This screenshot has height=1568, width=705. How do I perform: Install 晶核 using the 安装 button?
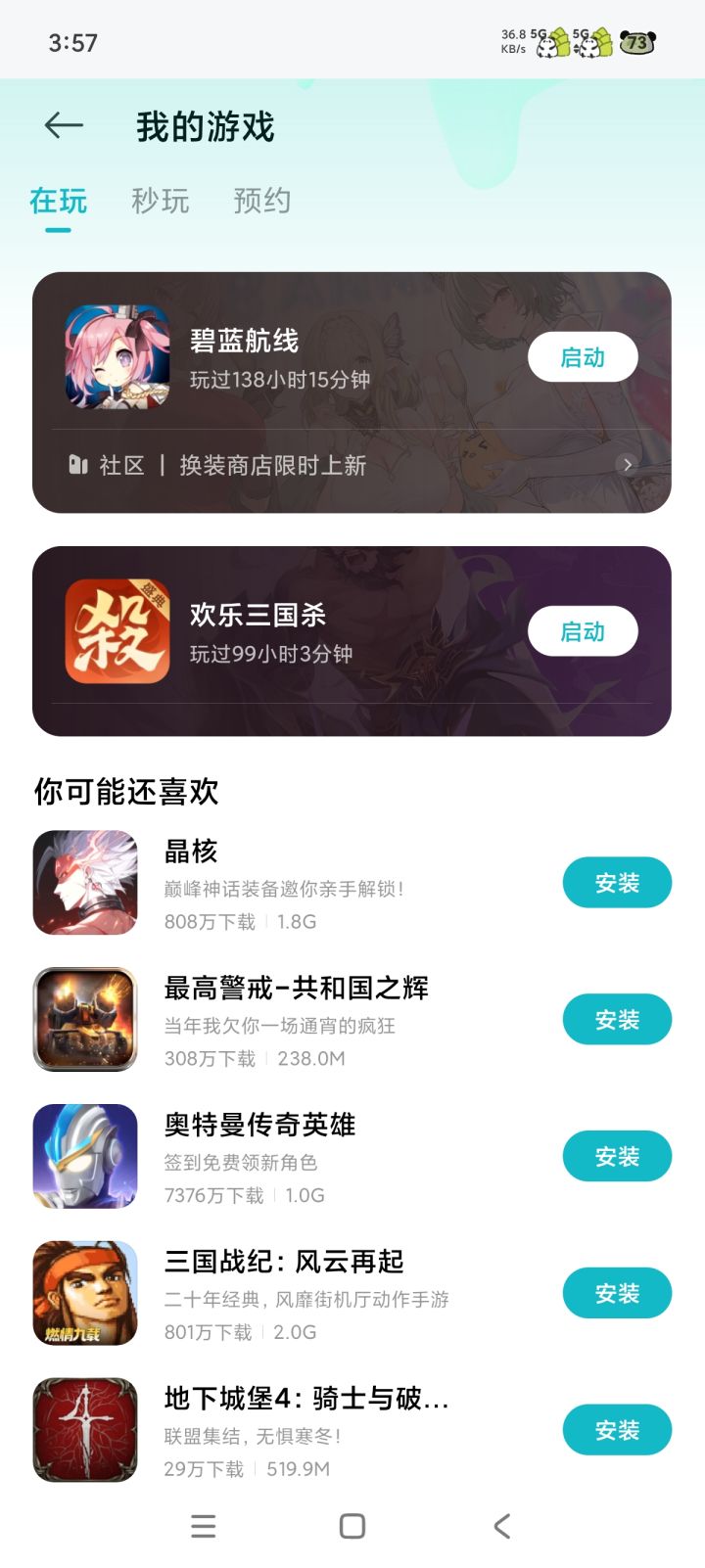pyautogui.click(x=617, y=882)
